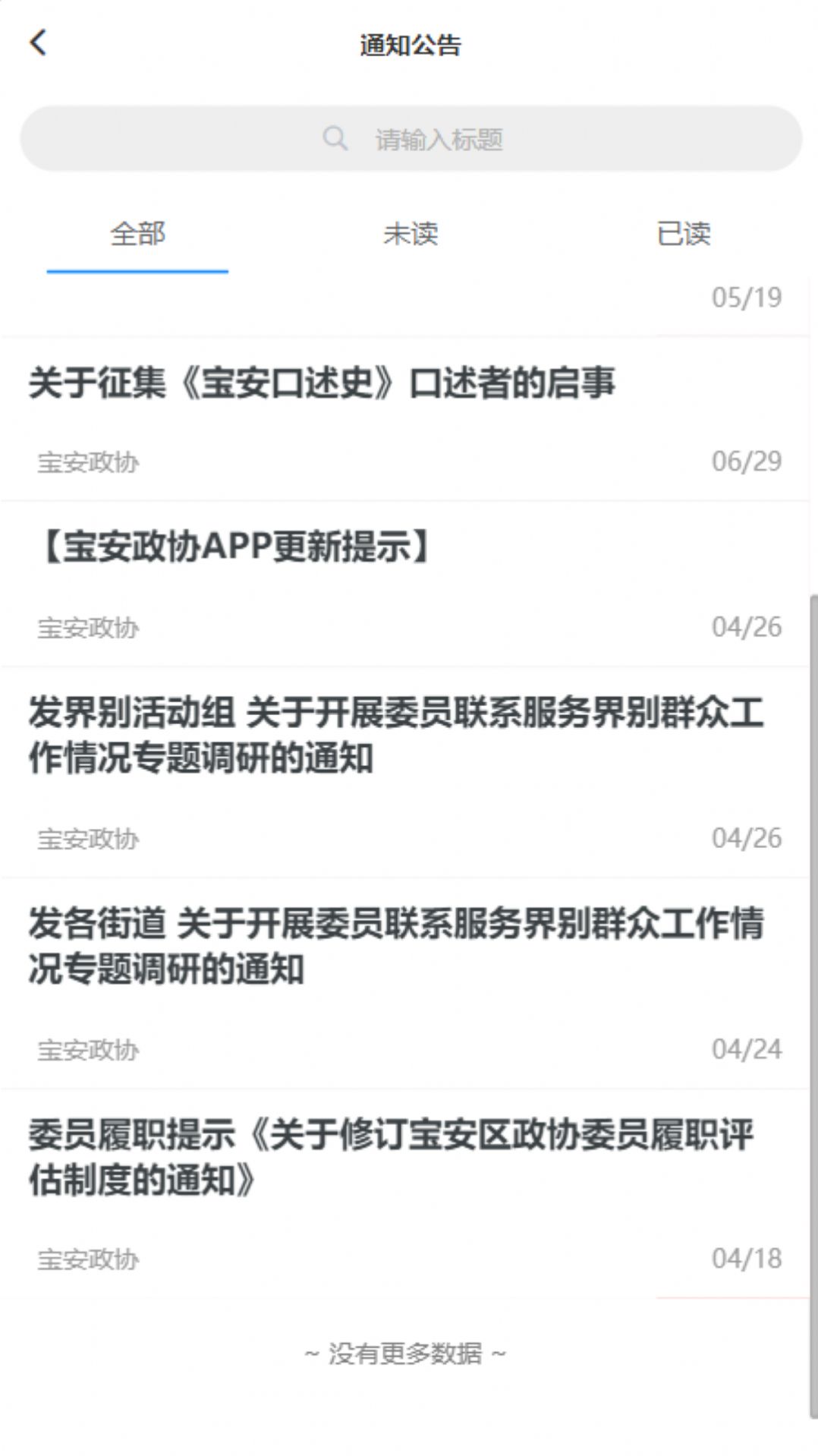
Task: Click the magnifier search icon
Action: (x=336, y=137)
